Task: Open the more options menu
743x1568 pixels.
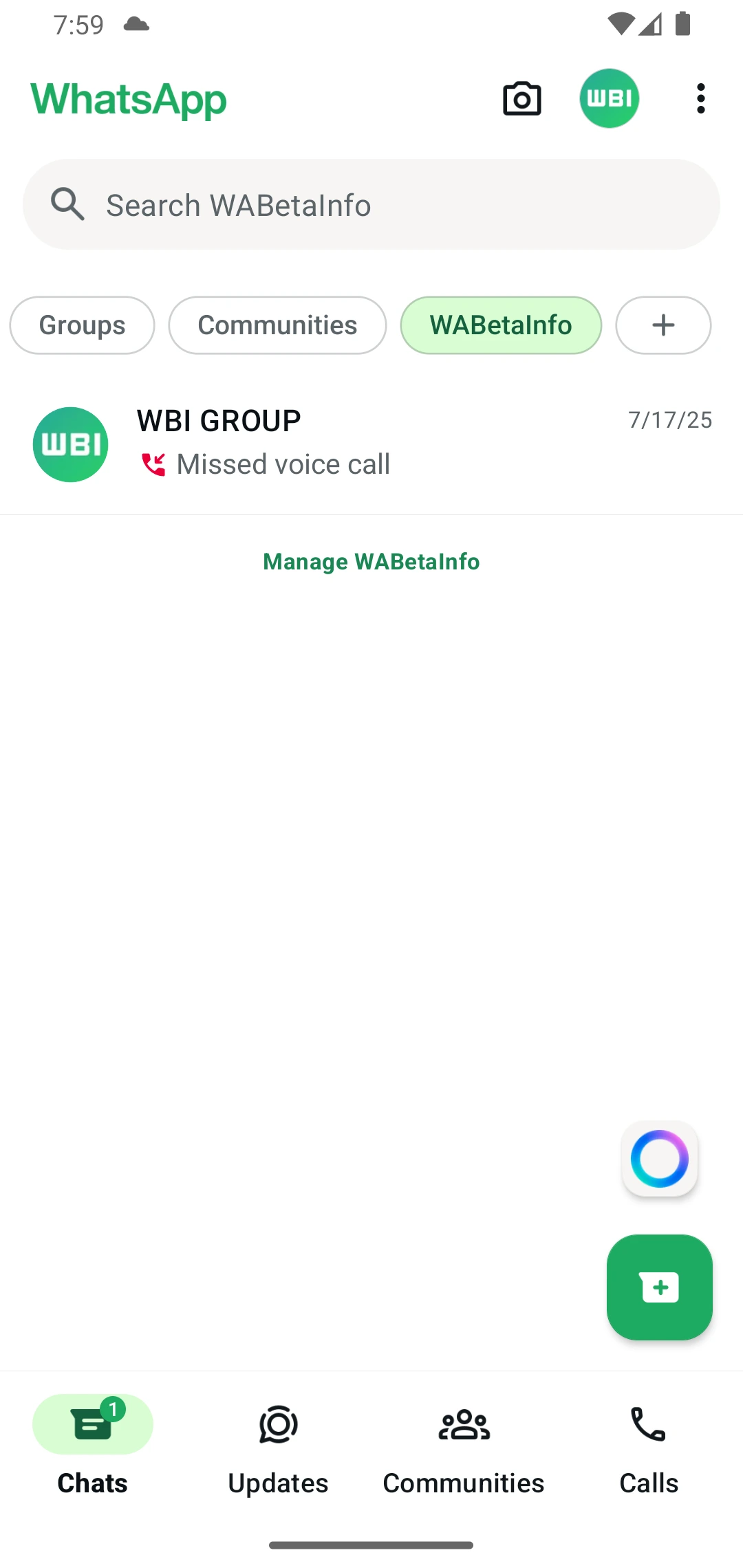Action: point(700,99)
